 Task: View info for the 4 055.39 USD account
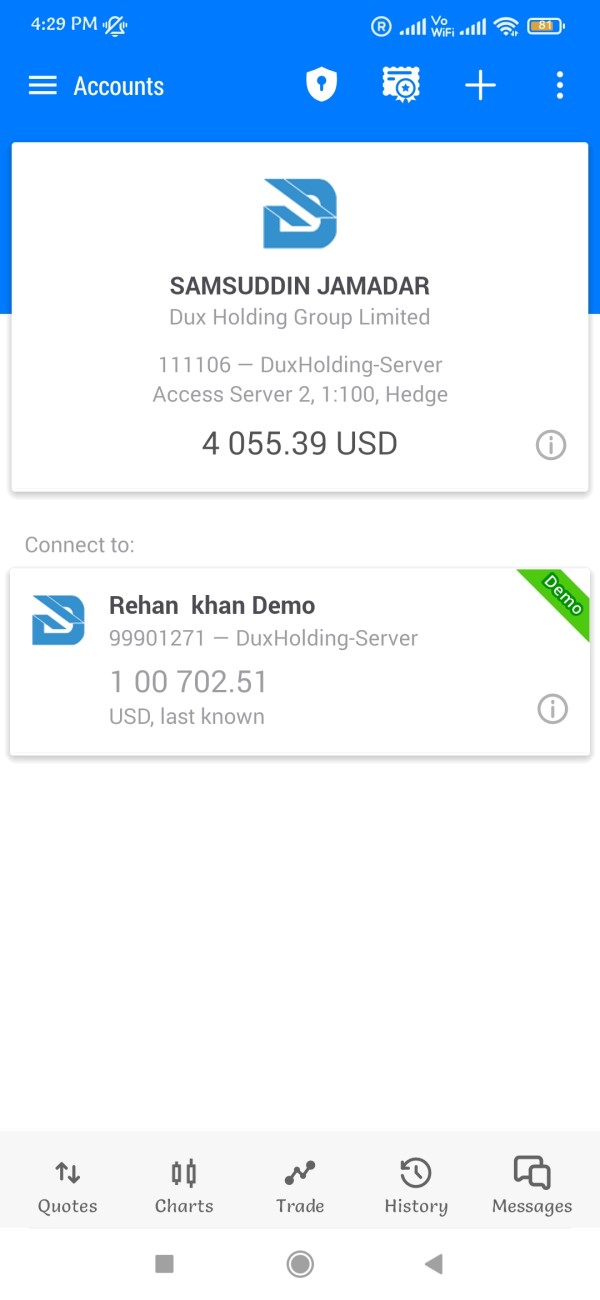pos(551,445)
